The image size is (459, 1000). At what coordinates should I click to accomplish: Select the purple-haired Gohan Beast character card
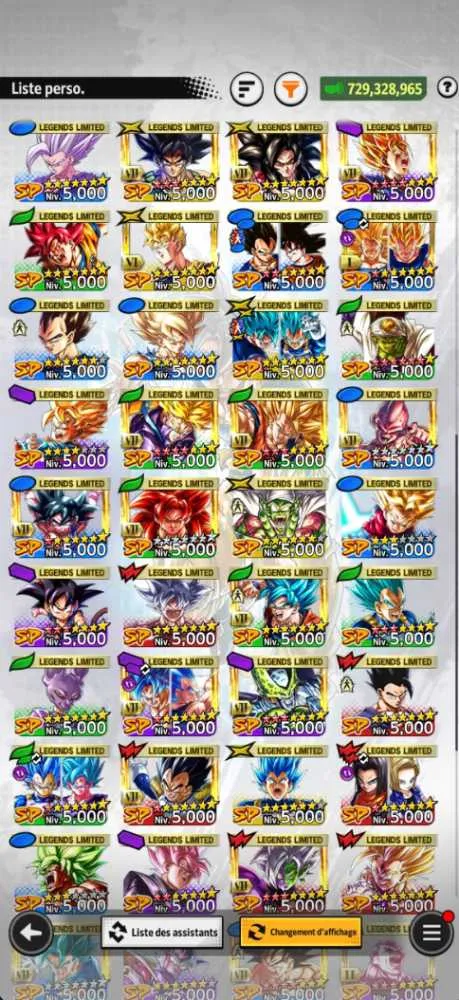tap(60, 162)
